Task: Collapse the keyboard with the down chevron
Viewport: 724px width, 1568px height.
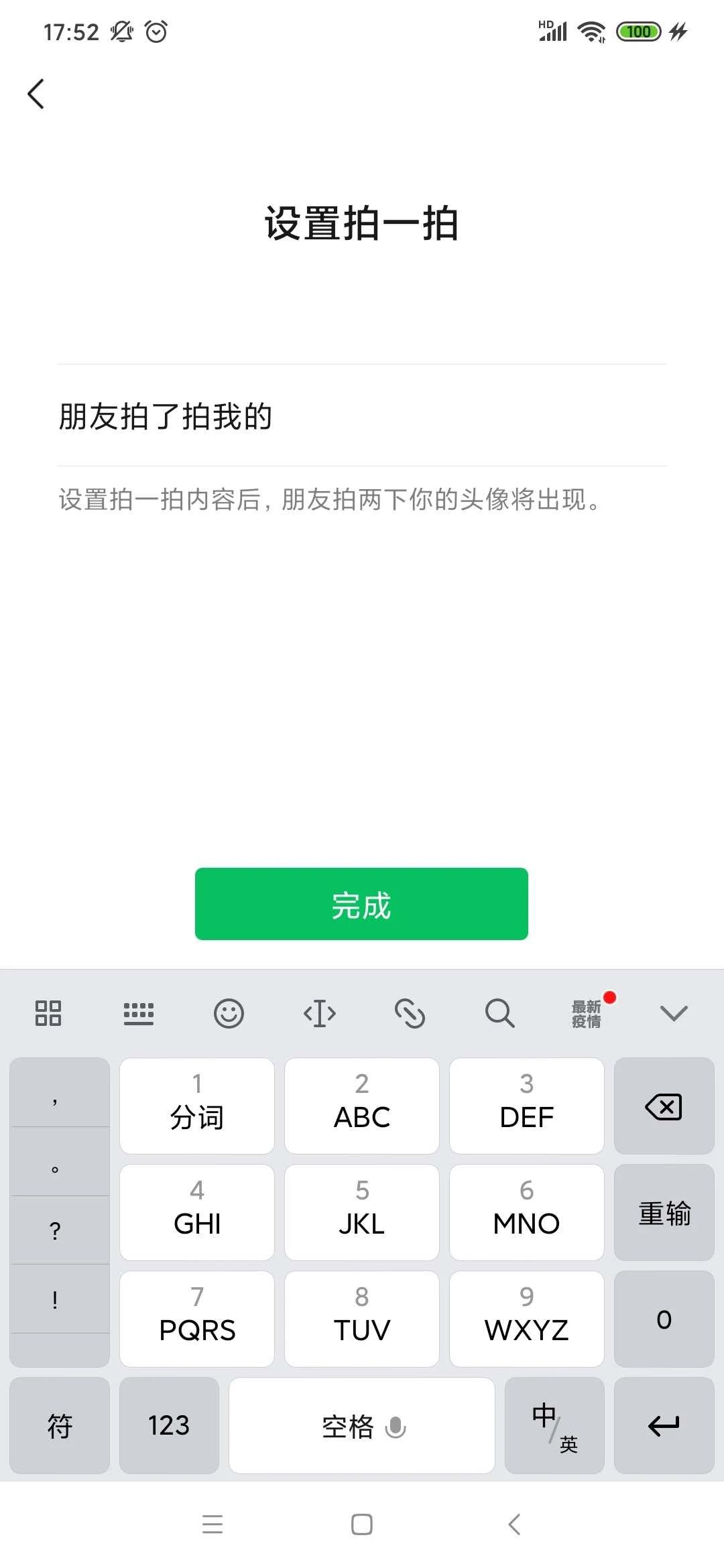Action: [x=674, y=1013]
